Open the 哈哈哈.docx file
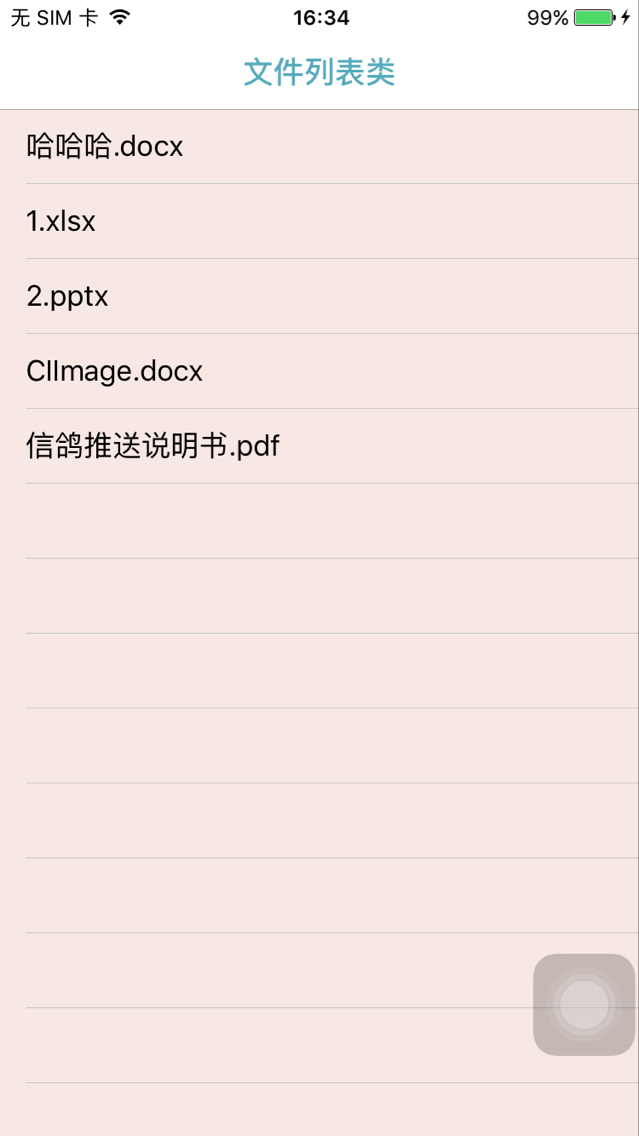Viewport: 639px width, 1136px height. point(105,147)
